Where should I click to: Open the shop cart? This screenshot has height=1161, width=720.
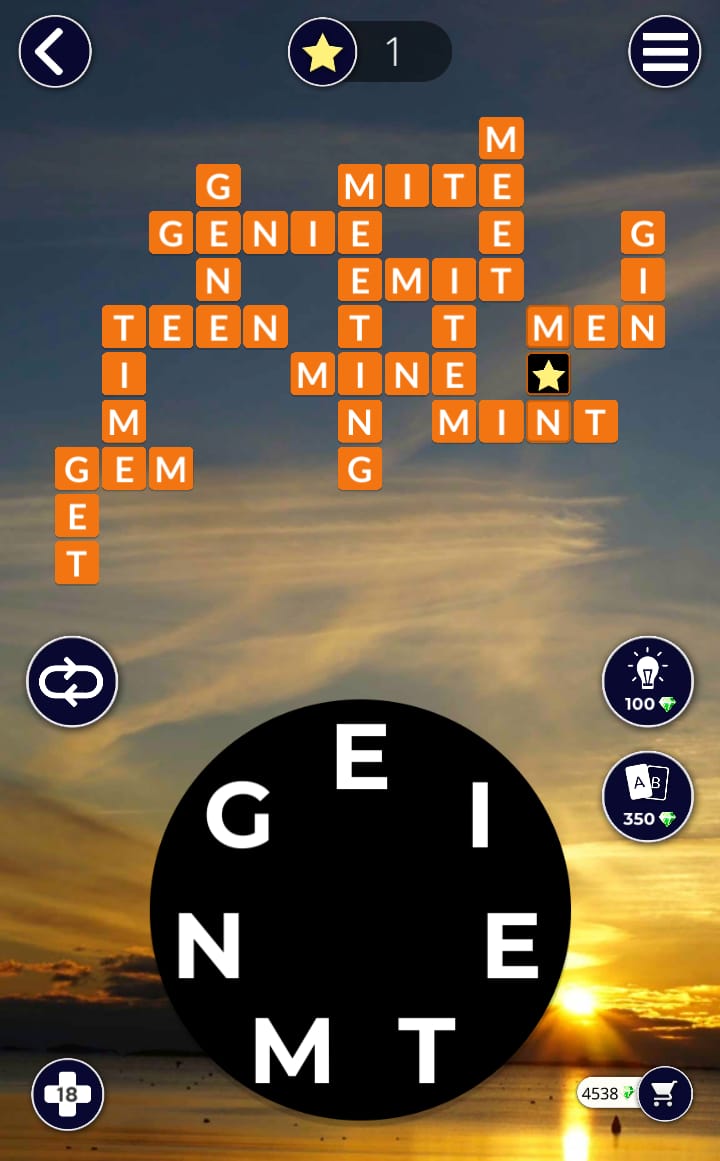click(664, 1093)
